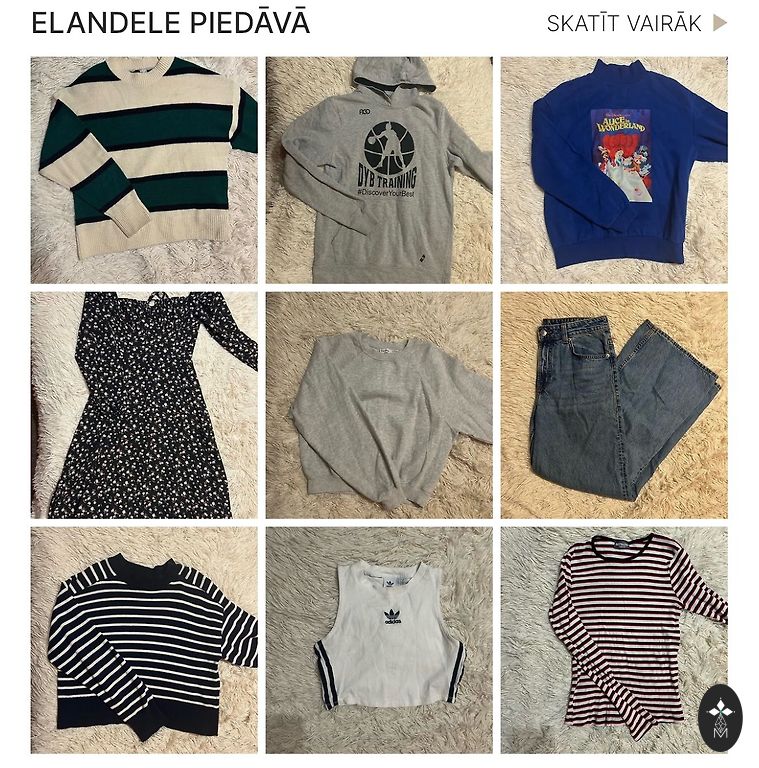Open the blue Alice in Wonderland sweatshirt

pyautogui.click(x=614, y=169)
